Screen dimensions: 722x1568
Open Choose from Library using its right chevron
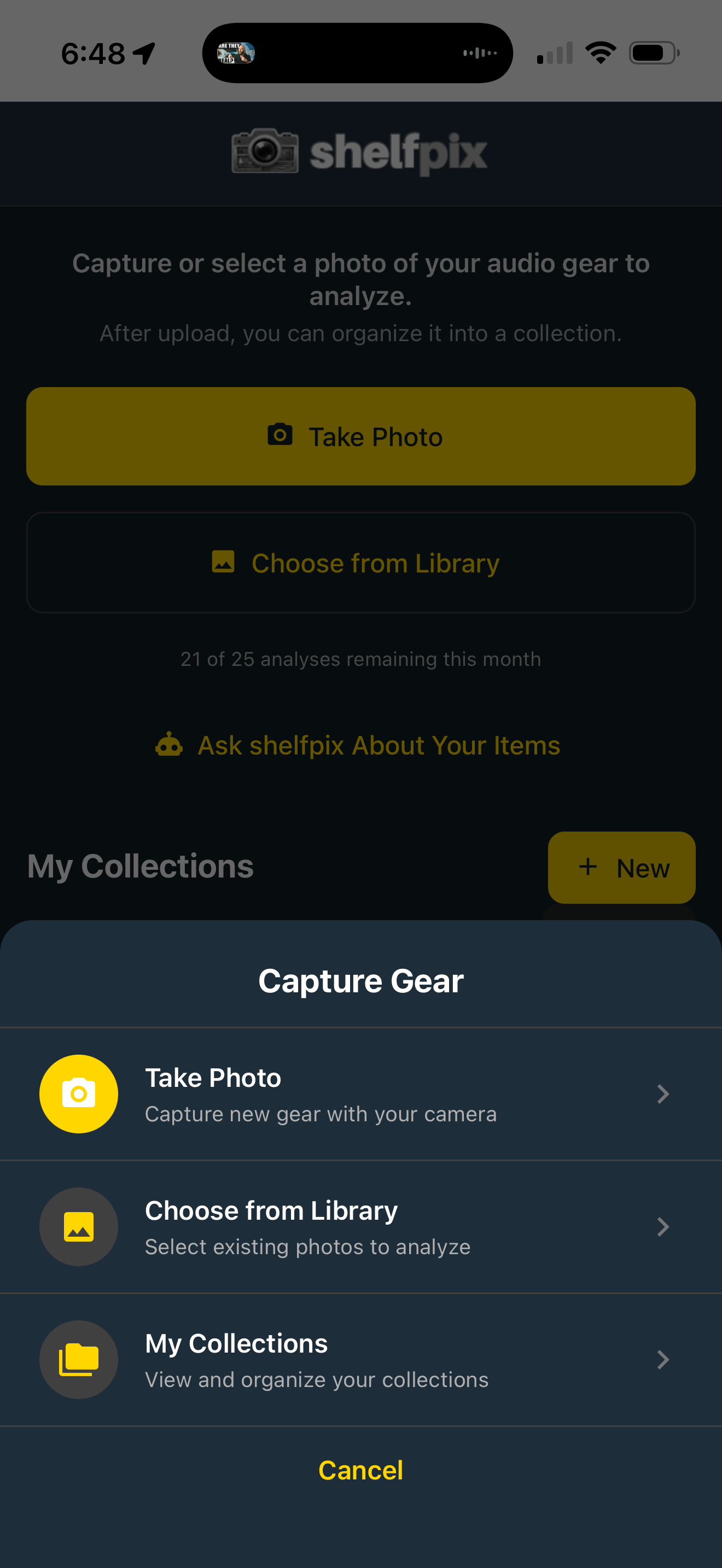tap(663, 1226)
